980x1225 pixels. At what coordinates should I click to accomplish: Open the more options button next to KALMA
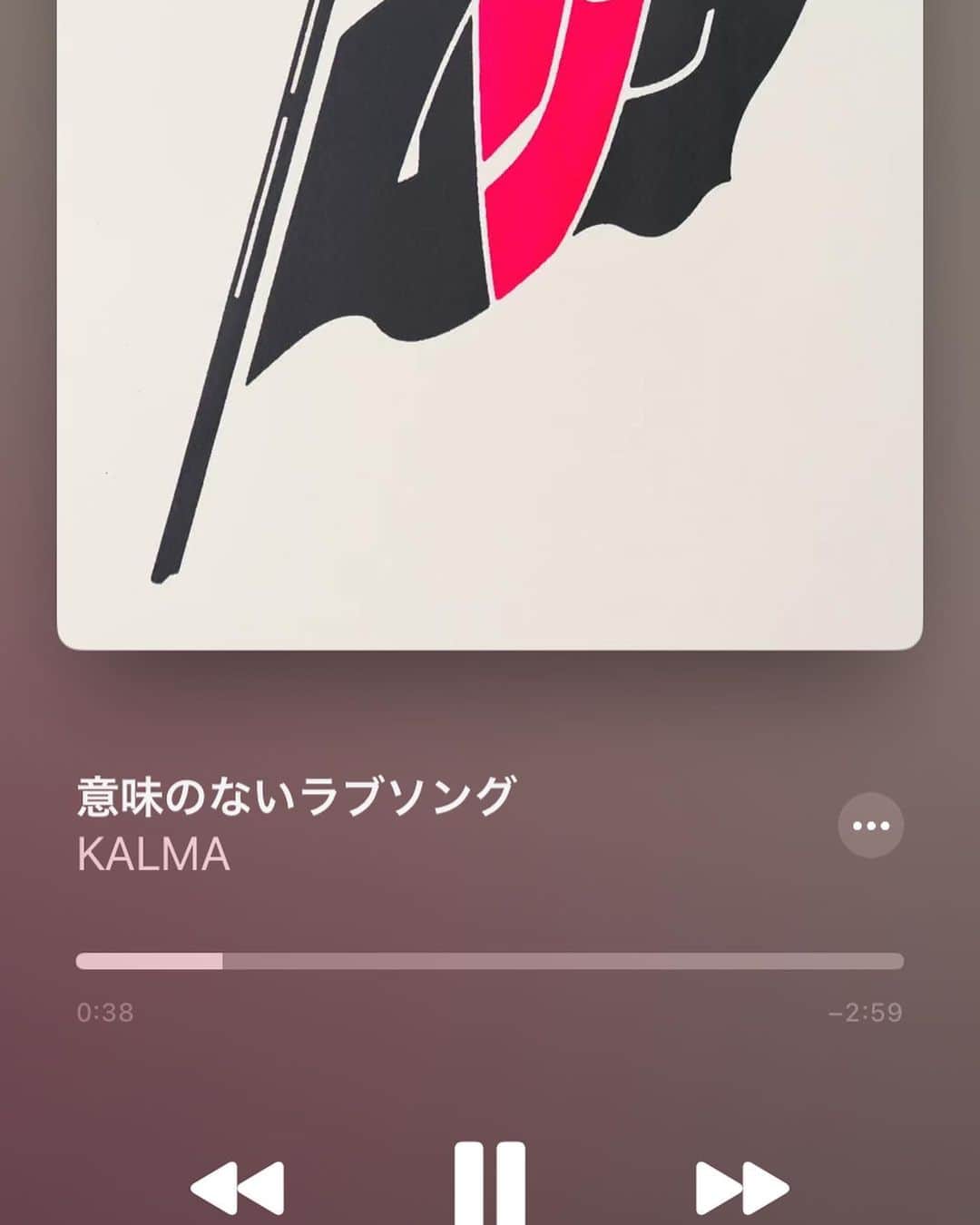coord(870,826)
